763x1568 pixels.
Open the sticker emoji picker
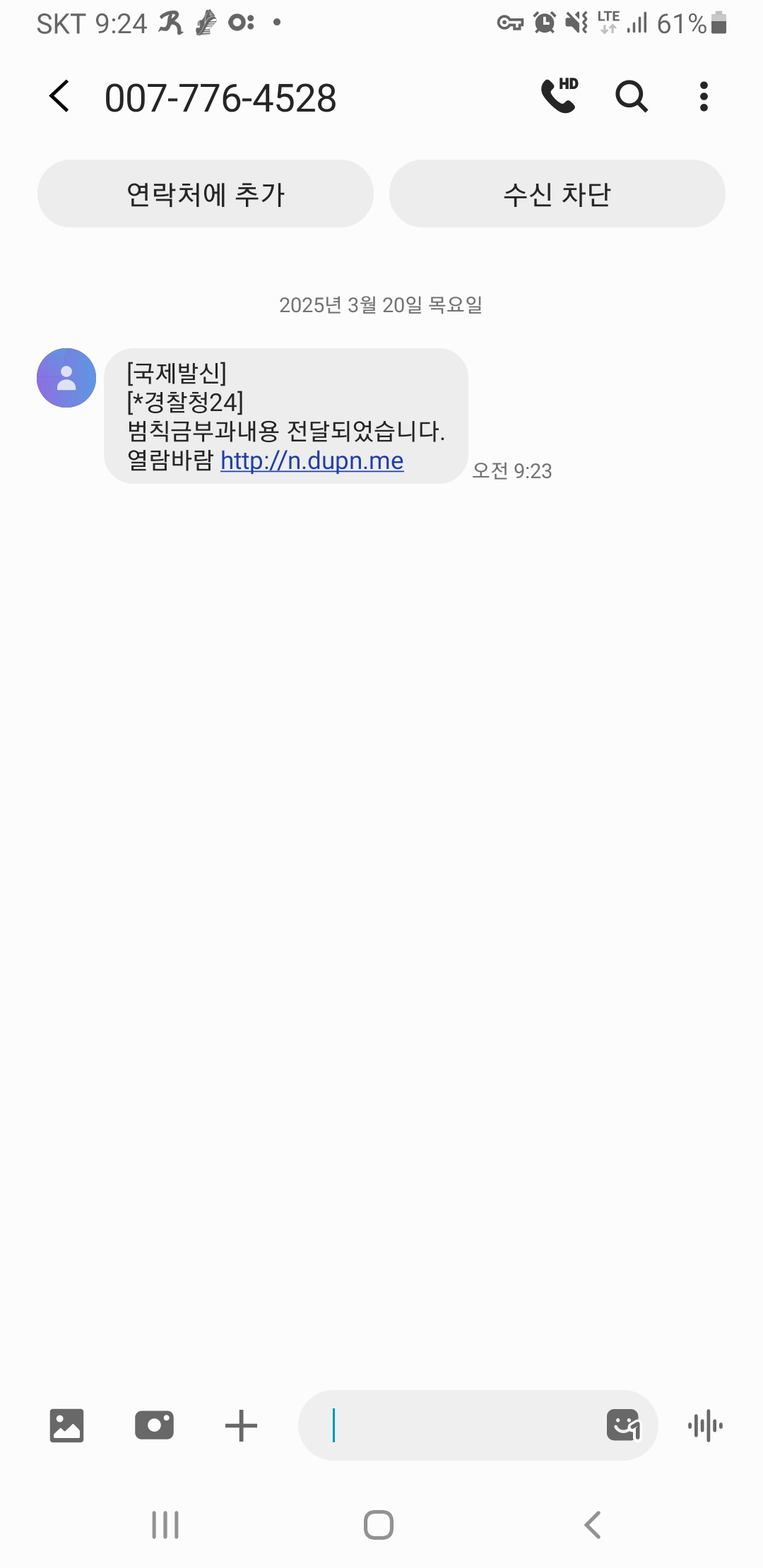click(623, 1425)
